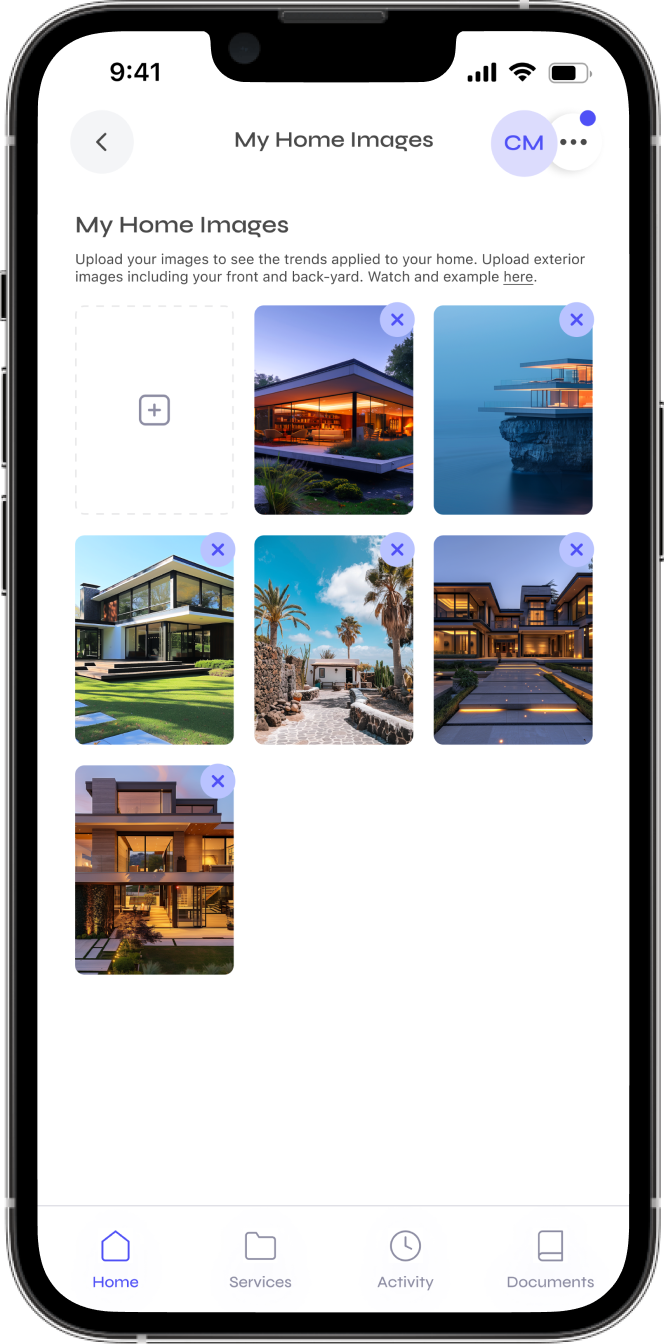The height and width of the screenshot is (1344, 664).
Task: Open the cliffside house over water photo
Action: (512, 420)
